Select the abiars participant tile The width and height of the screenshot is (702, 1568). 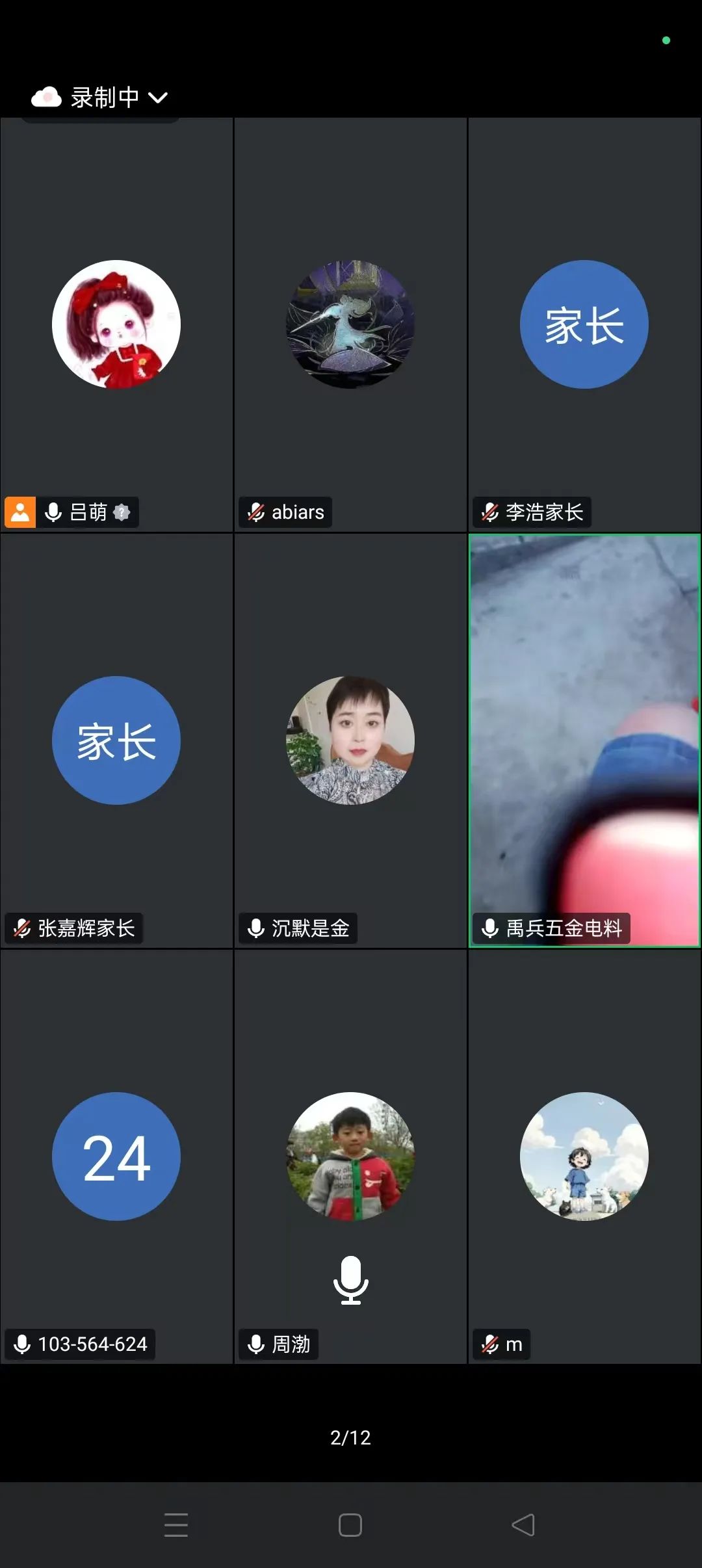pyautogui.click(x=350, y=325)
